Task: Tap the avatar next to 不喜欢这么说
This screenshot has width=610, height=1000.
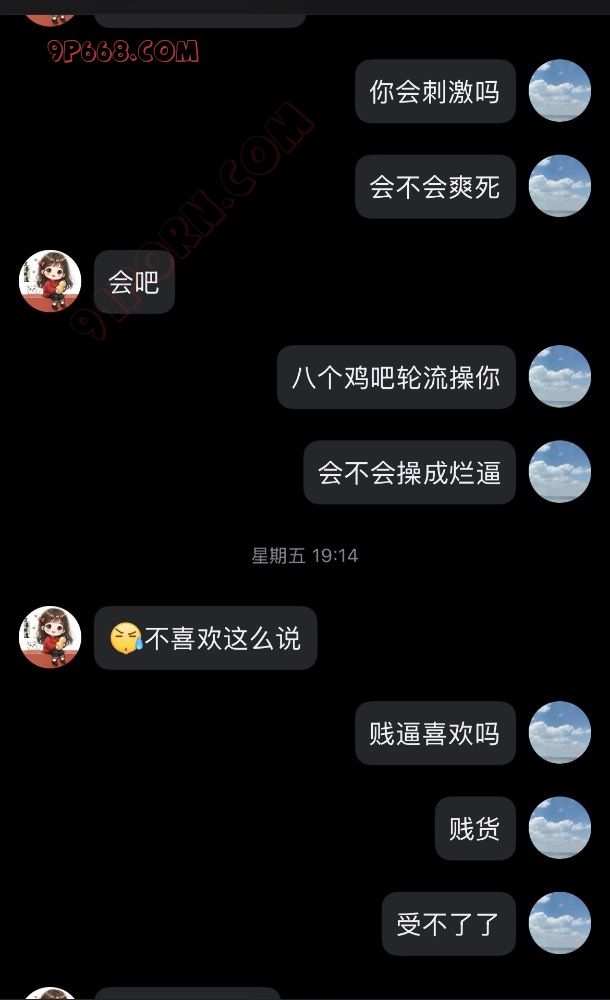Action: point(50,637)
